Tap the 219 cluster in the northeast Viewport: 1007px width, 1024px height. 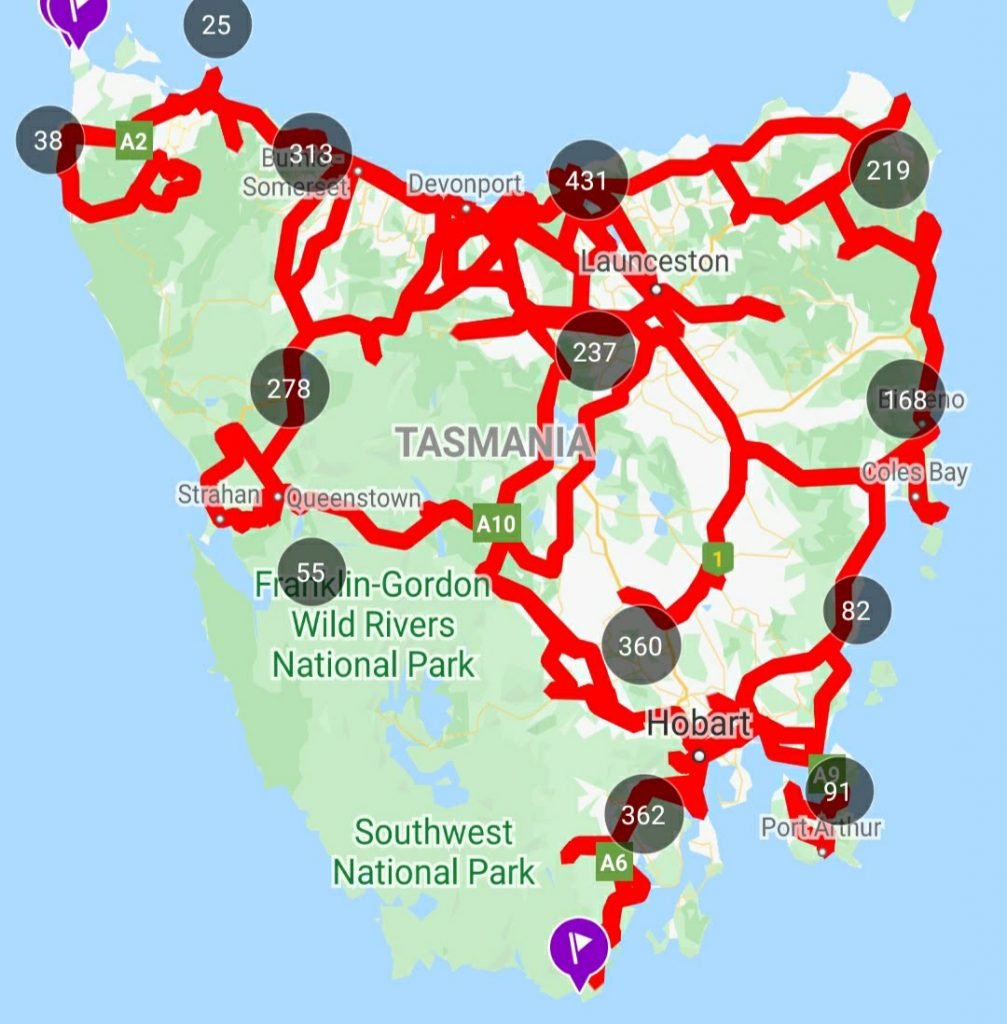point(887,170)
